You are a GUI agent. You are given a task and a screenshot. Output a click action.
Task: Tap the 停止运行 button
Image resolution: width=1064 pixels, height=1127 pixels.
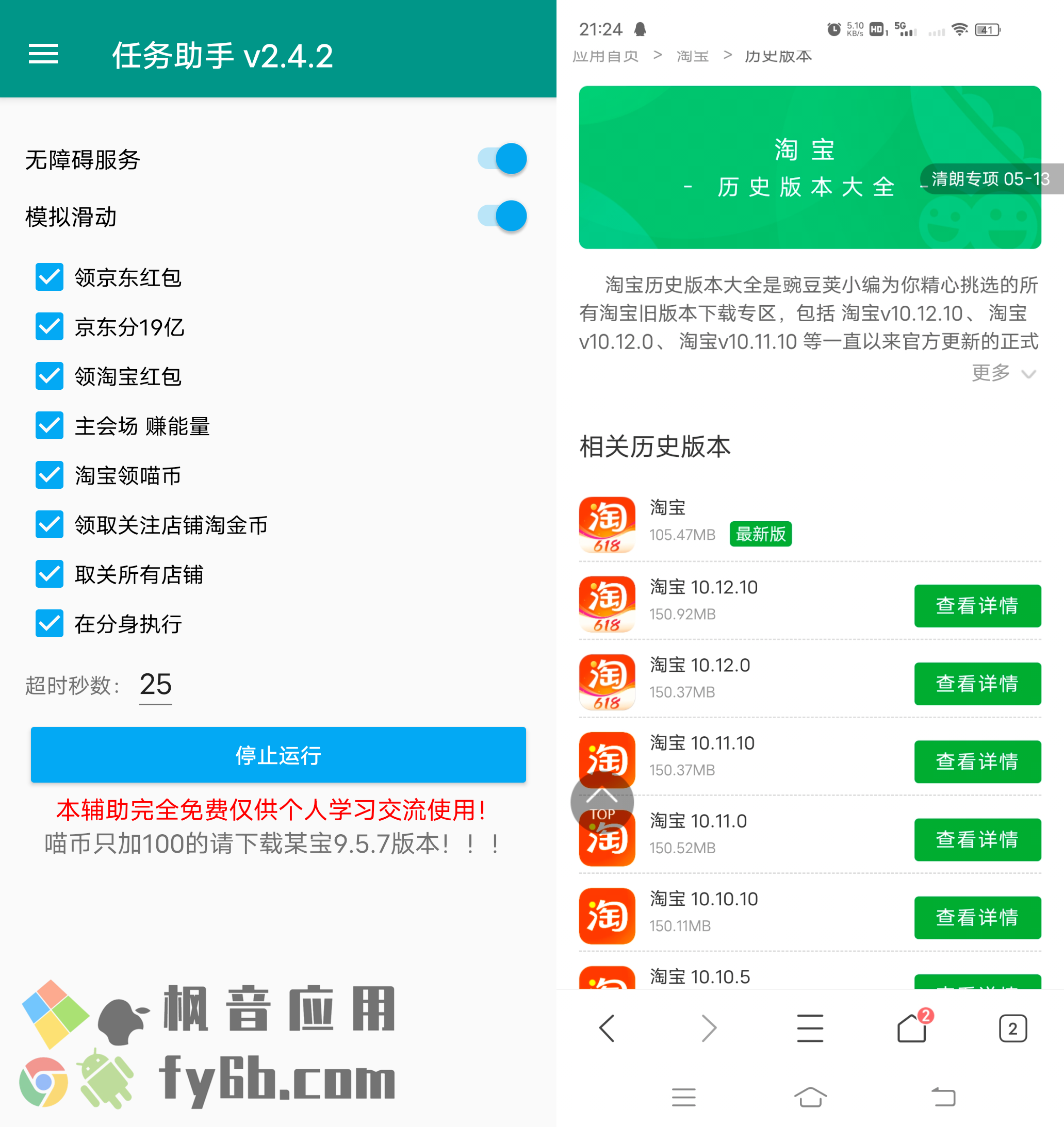(x=278, y=755)
